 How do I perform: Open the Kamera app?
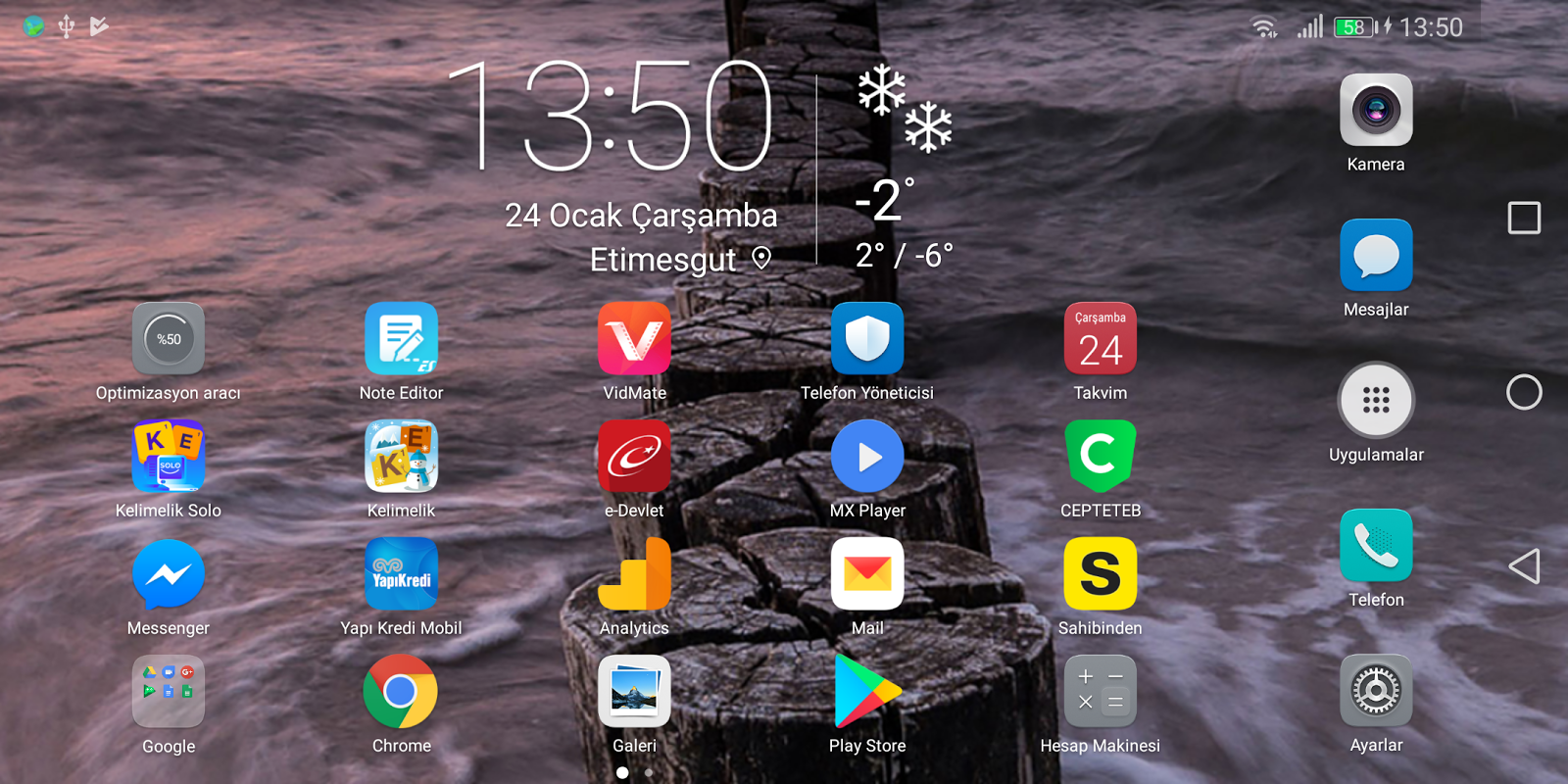1376,111
